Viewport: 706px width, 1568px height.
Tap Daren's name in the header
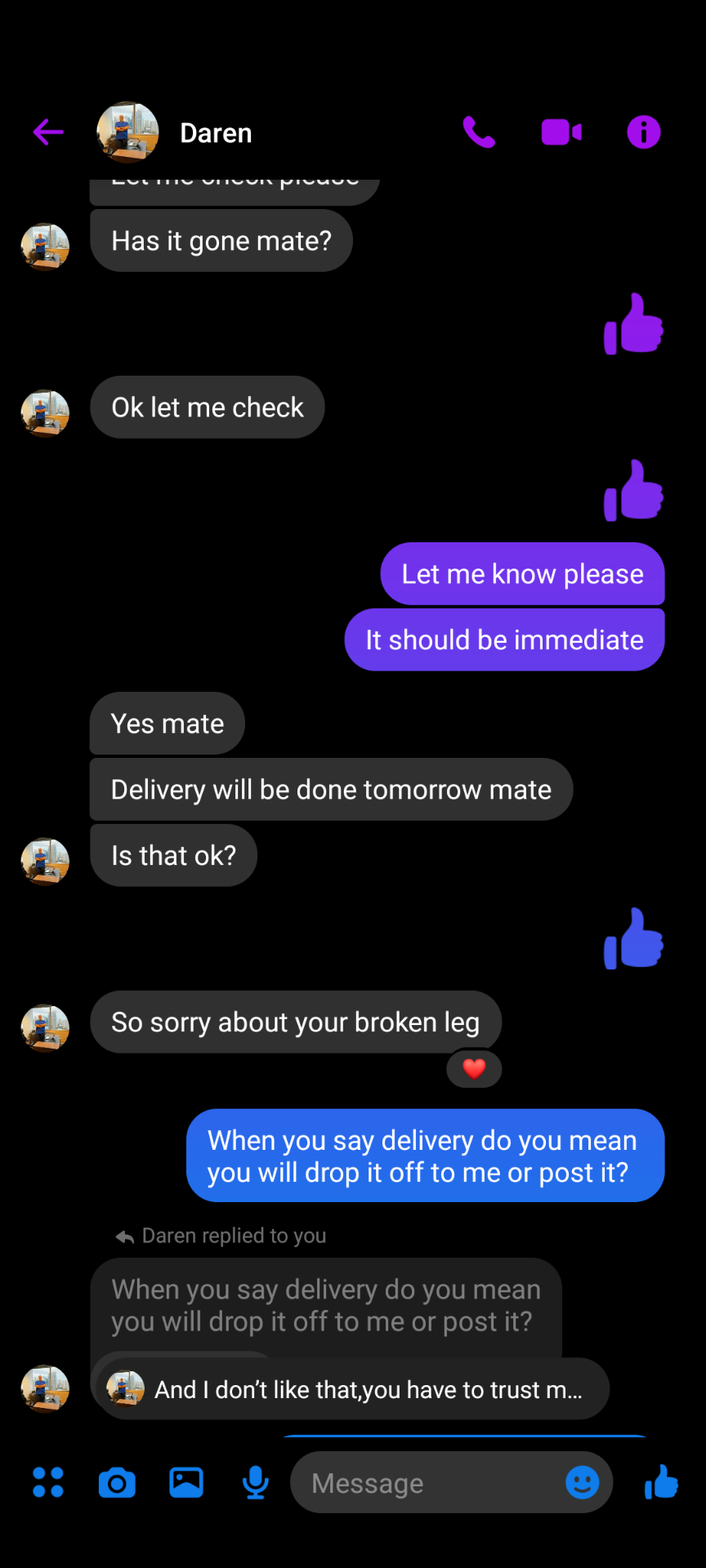tap(216, 132)
